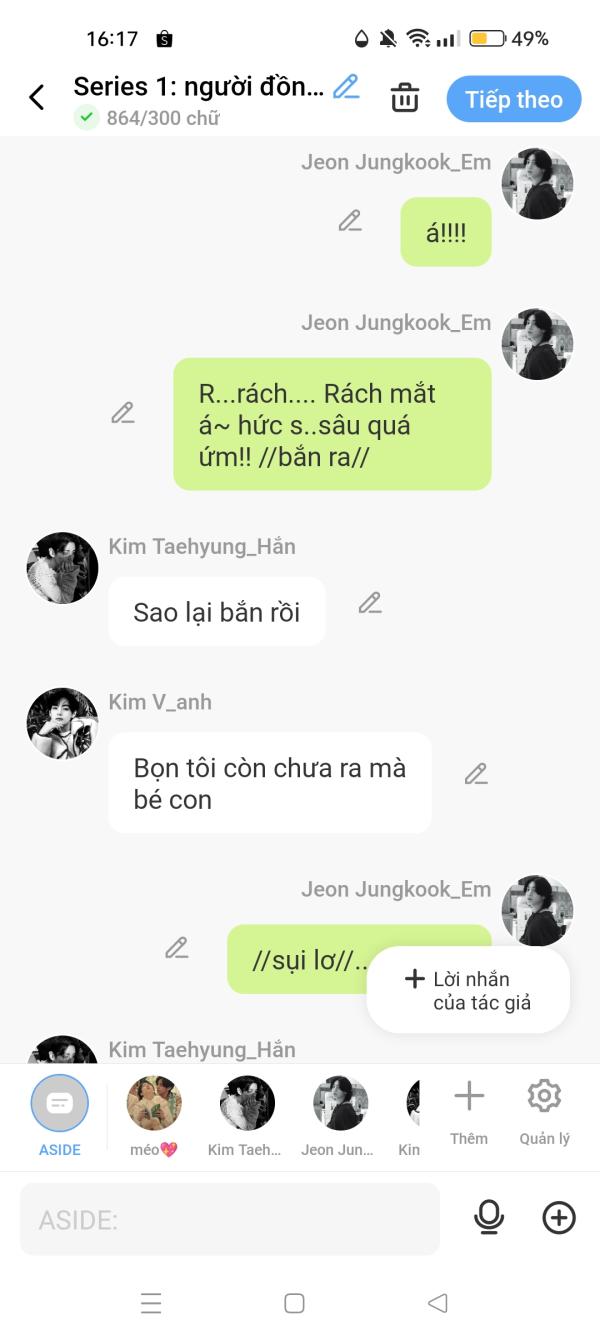
Task: Open Quản lý character settings
Action: point(544,1112)
